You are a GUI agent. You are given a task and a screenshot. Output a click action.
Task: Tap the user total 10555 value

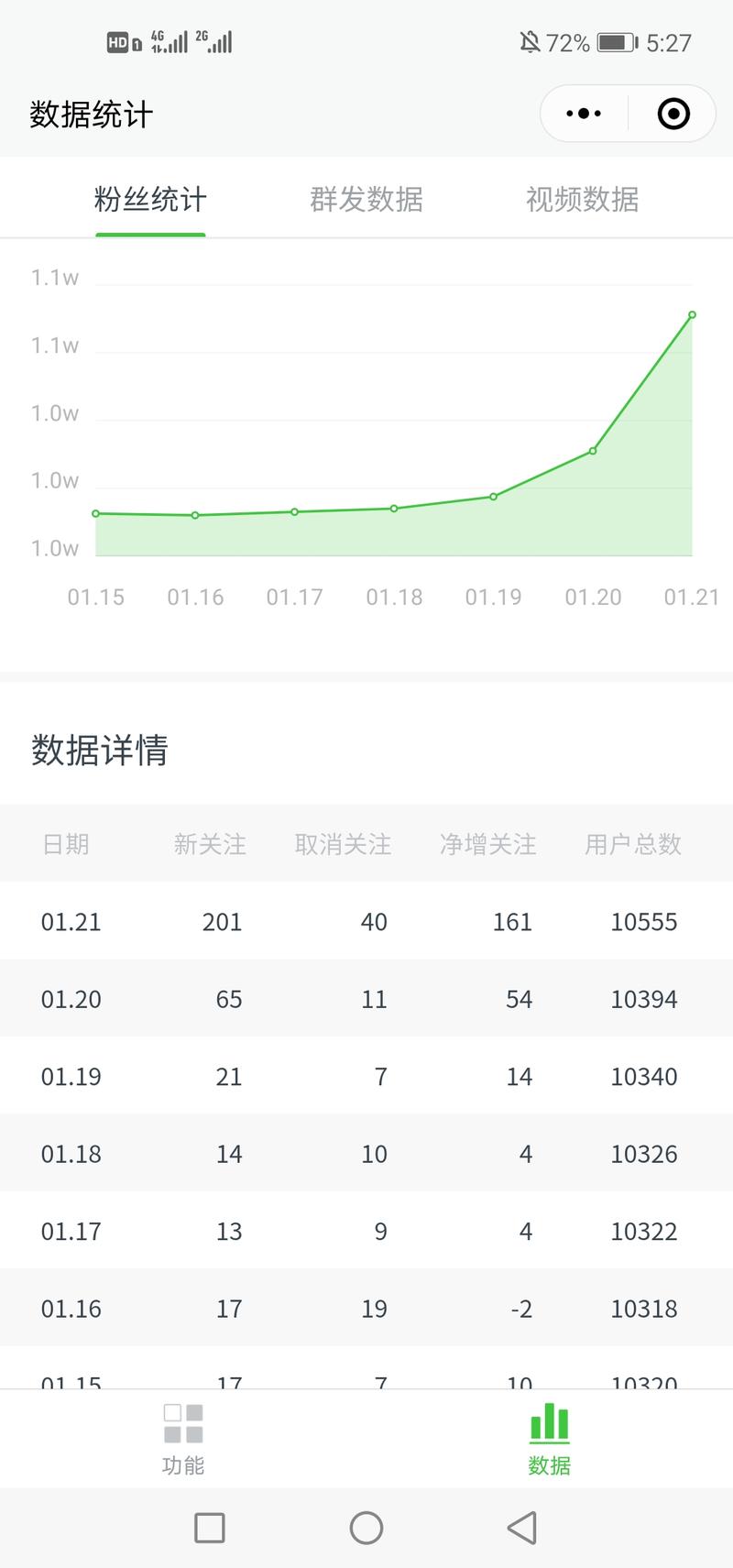(644, 922)
